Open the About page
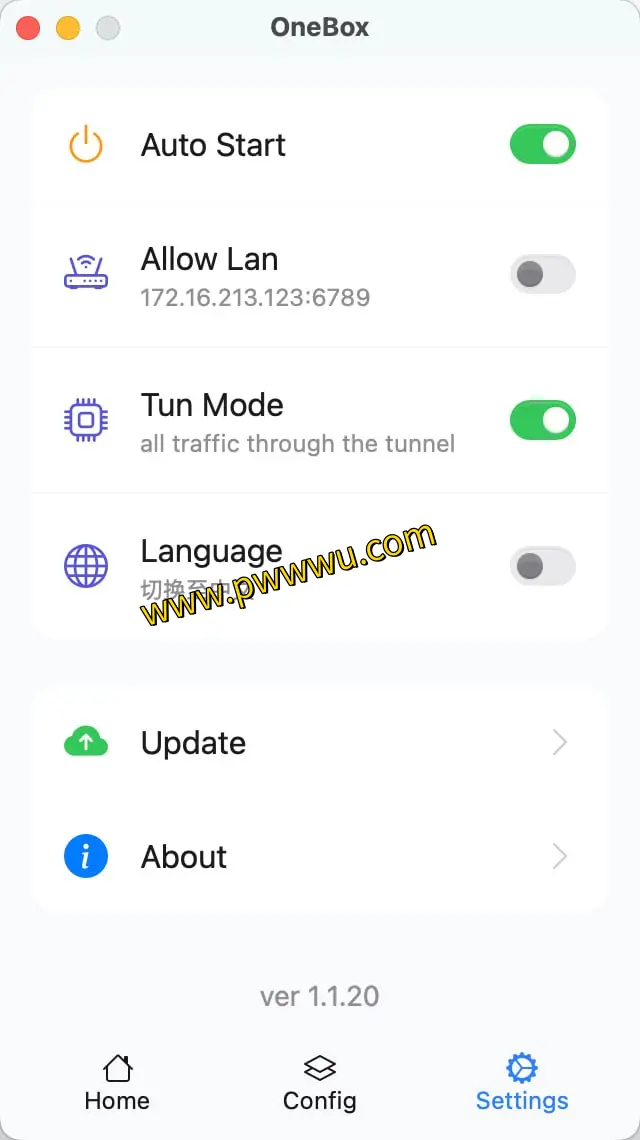 point(320,857)
